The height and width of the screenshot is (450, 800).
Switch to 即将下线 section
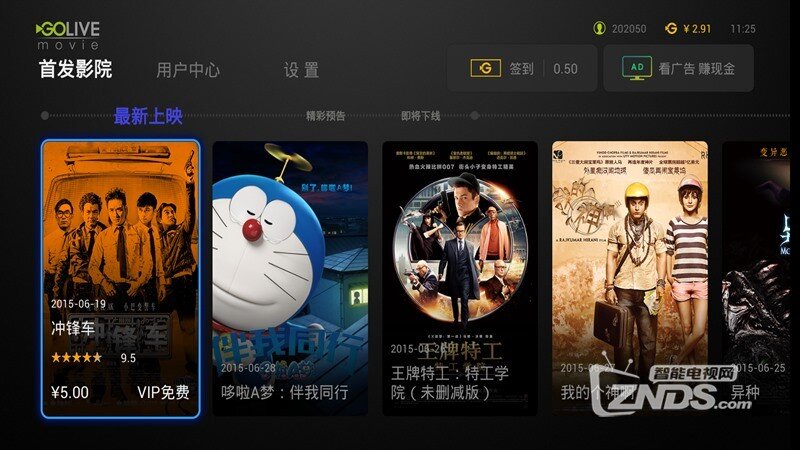pos(420,116)
